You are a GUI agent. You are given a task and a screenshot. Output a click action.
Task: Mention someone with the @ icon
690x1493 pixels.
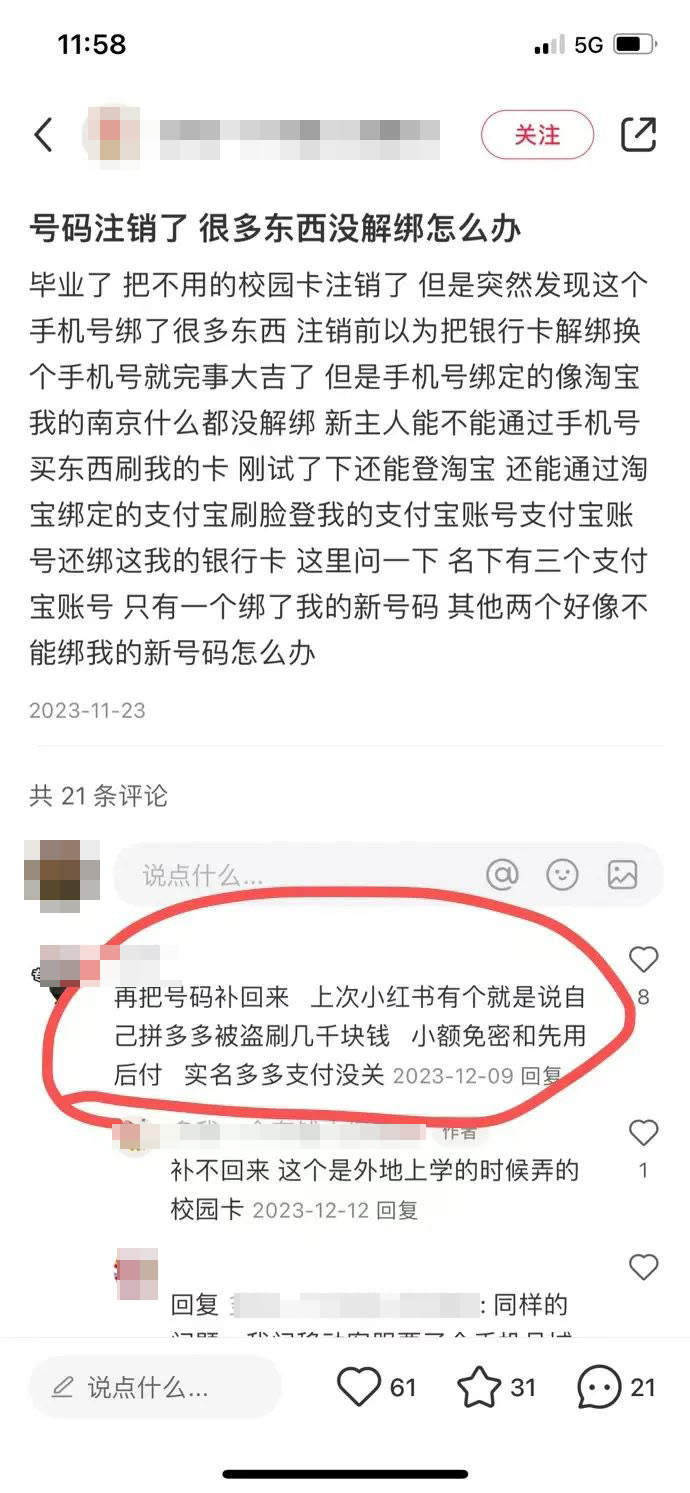[502, 875]
